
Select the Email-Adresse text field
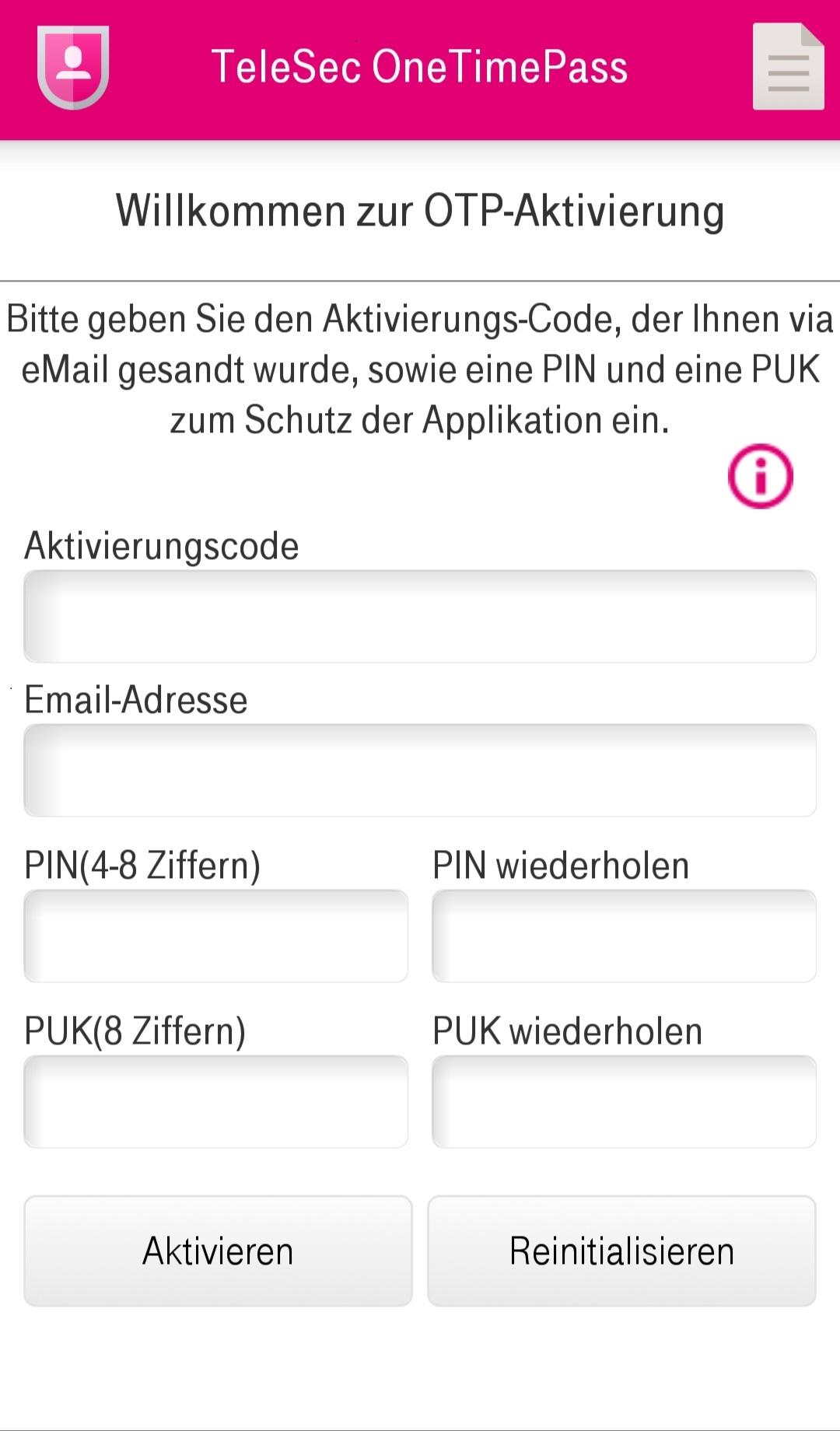pos(420,770)
